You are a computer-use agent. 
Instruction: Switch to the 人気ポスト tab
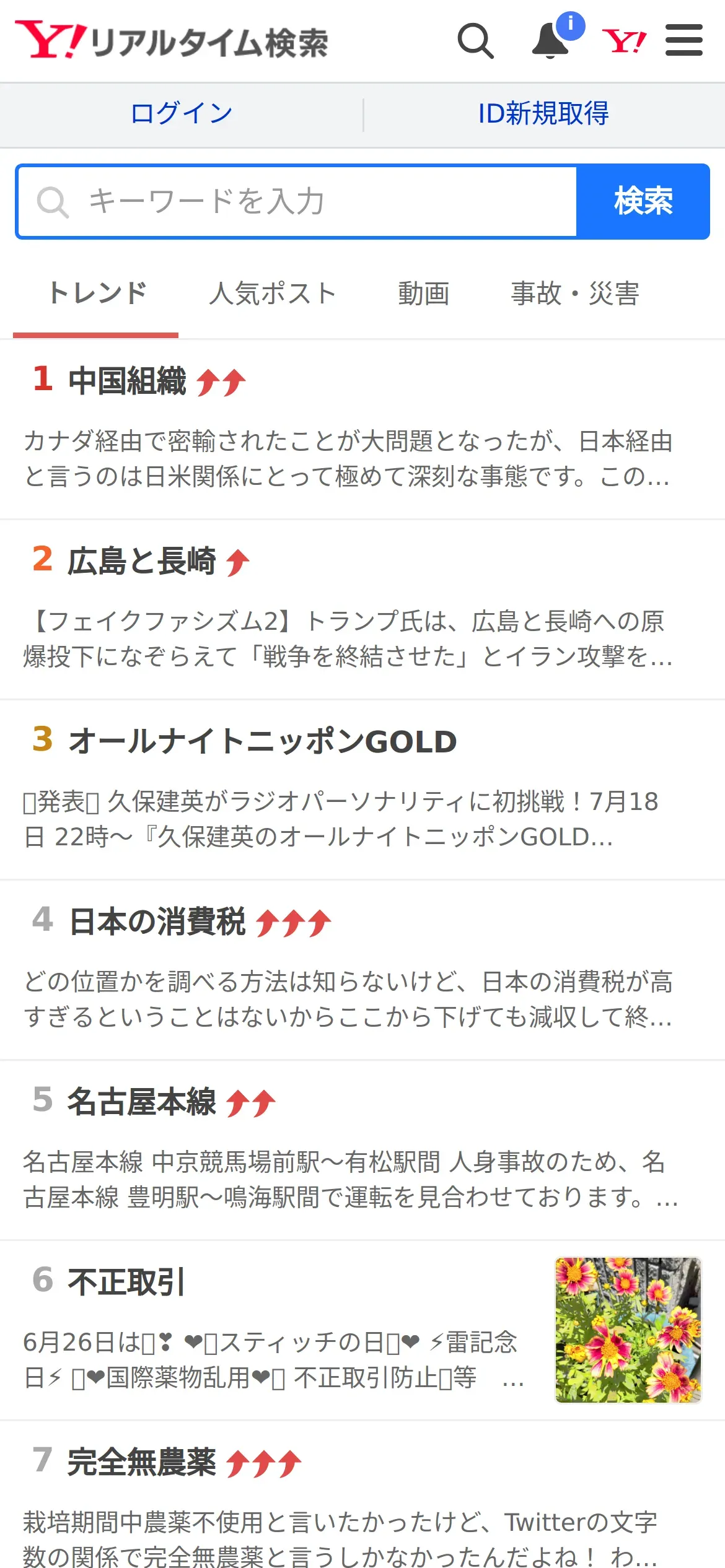(x=273, y=294)
